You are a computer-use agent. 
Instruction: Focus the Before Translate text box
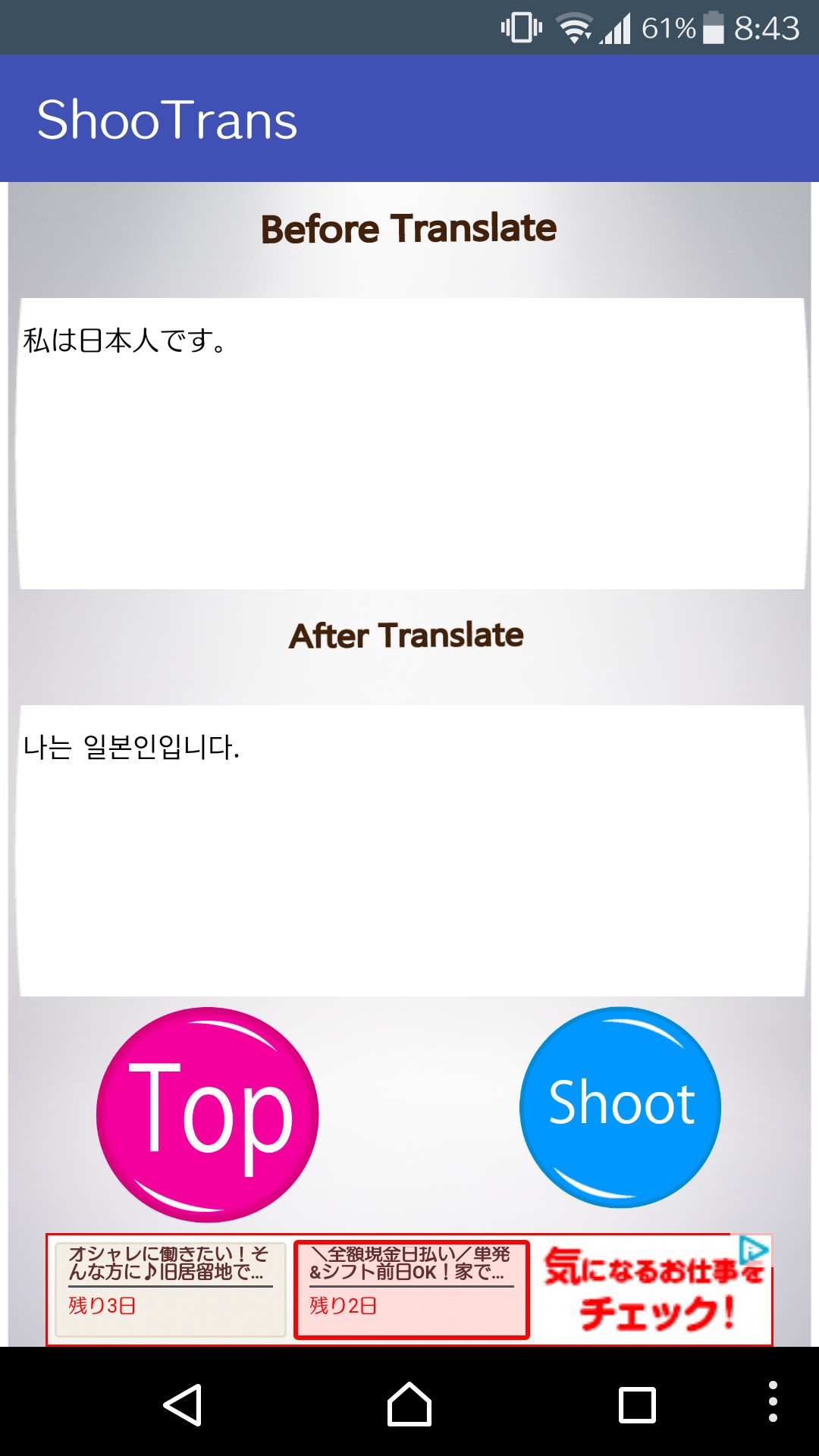(x=412, y=444)
